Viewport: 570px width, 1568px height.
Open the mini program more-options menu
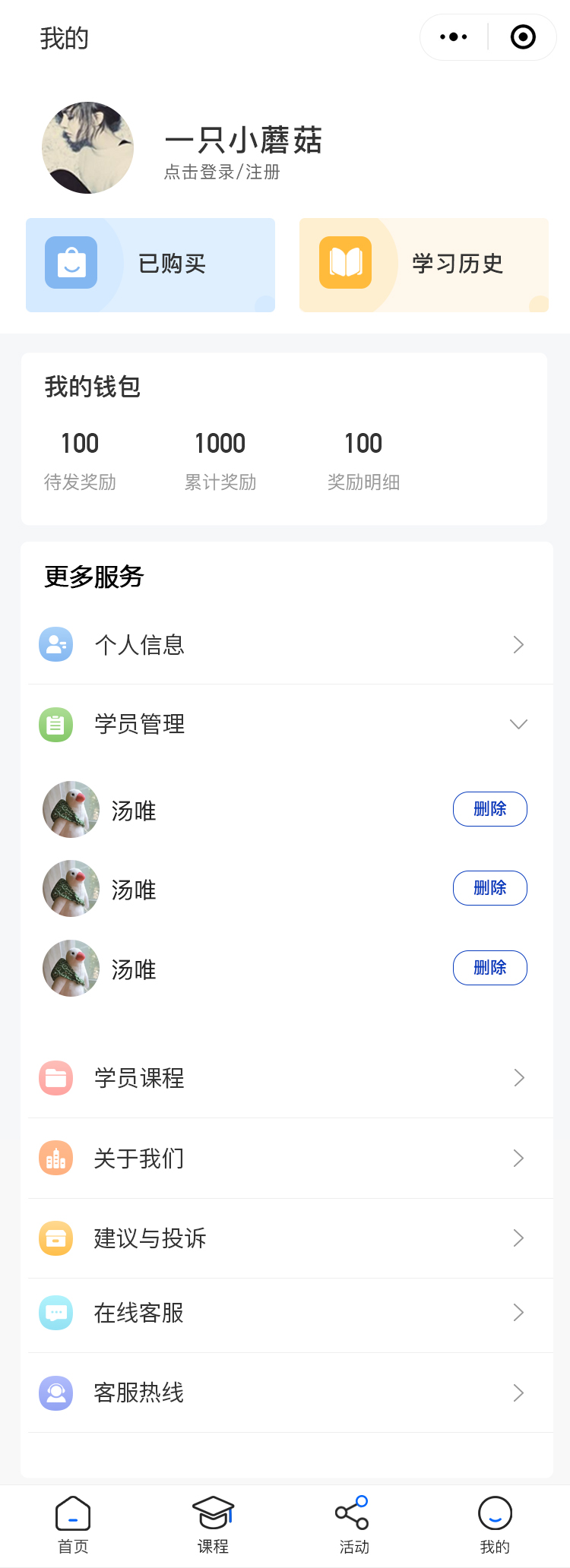point(454,37)
